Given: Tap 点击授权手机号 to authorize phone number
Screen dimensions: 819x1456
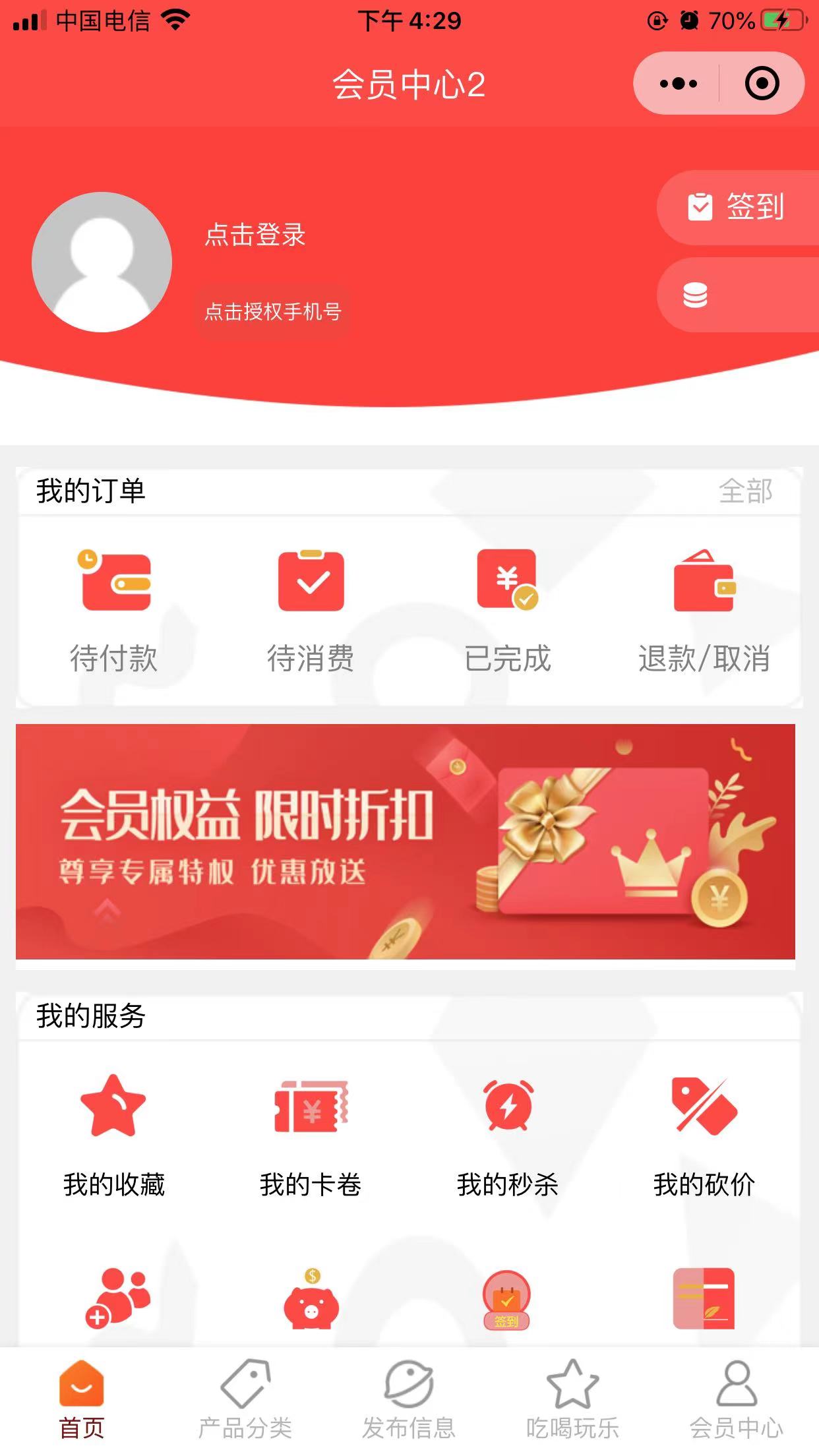Looking at the screenshot, I should point(273,311).
